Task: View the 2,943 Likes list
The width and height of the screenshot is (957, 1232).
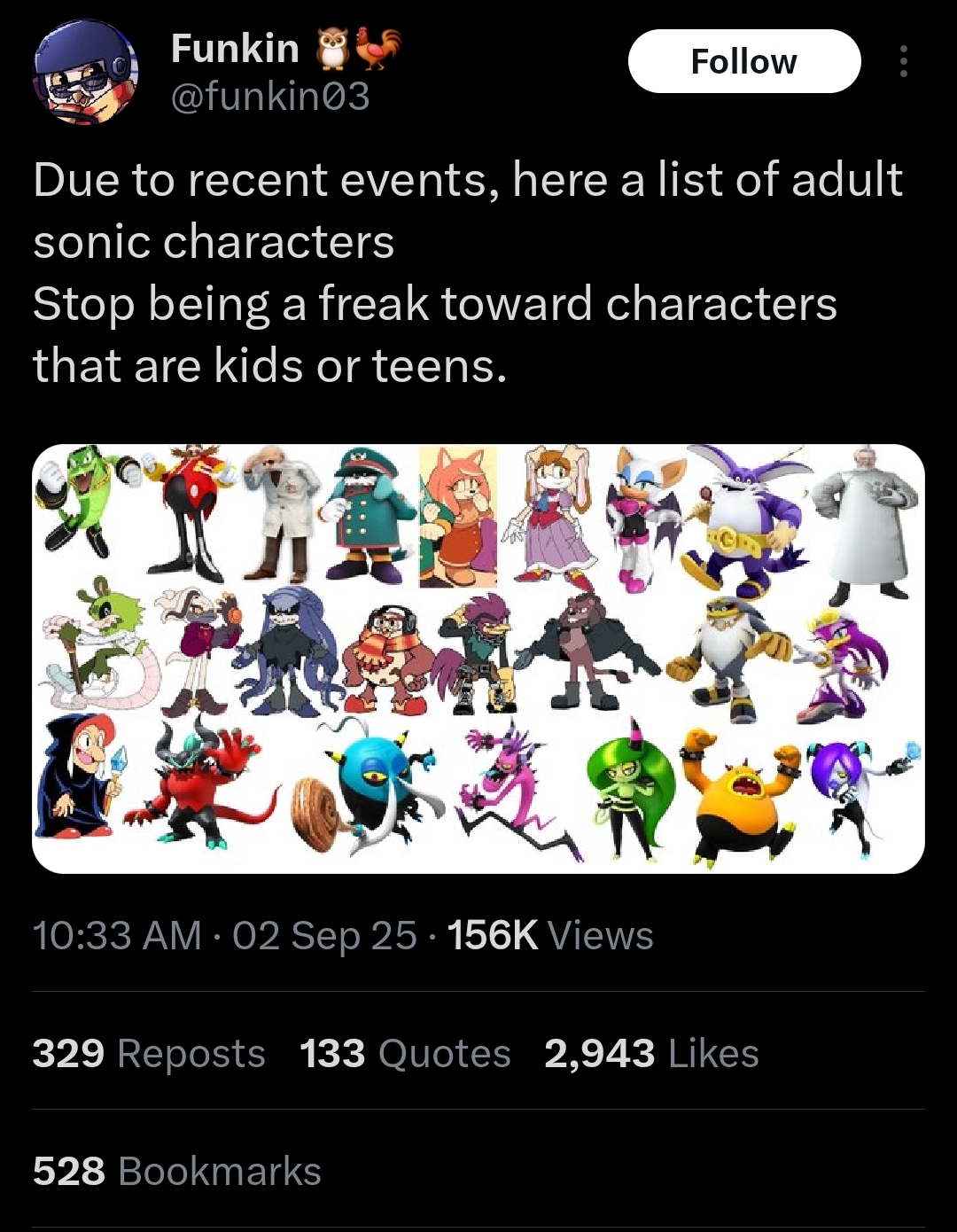Action: point(651,1054)
